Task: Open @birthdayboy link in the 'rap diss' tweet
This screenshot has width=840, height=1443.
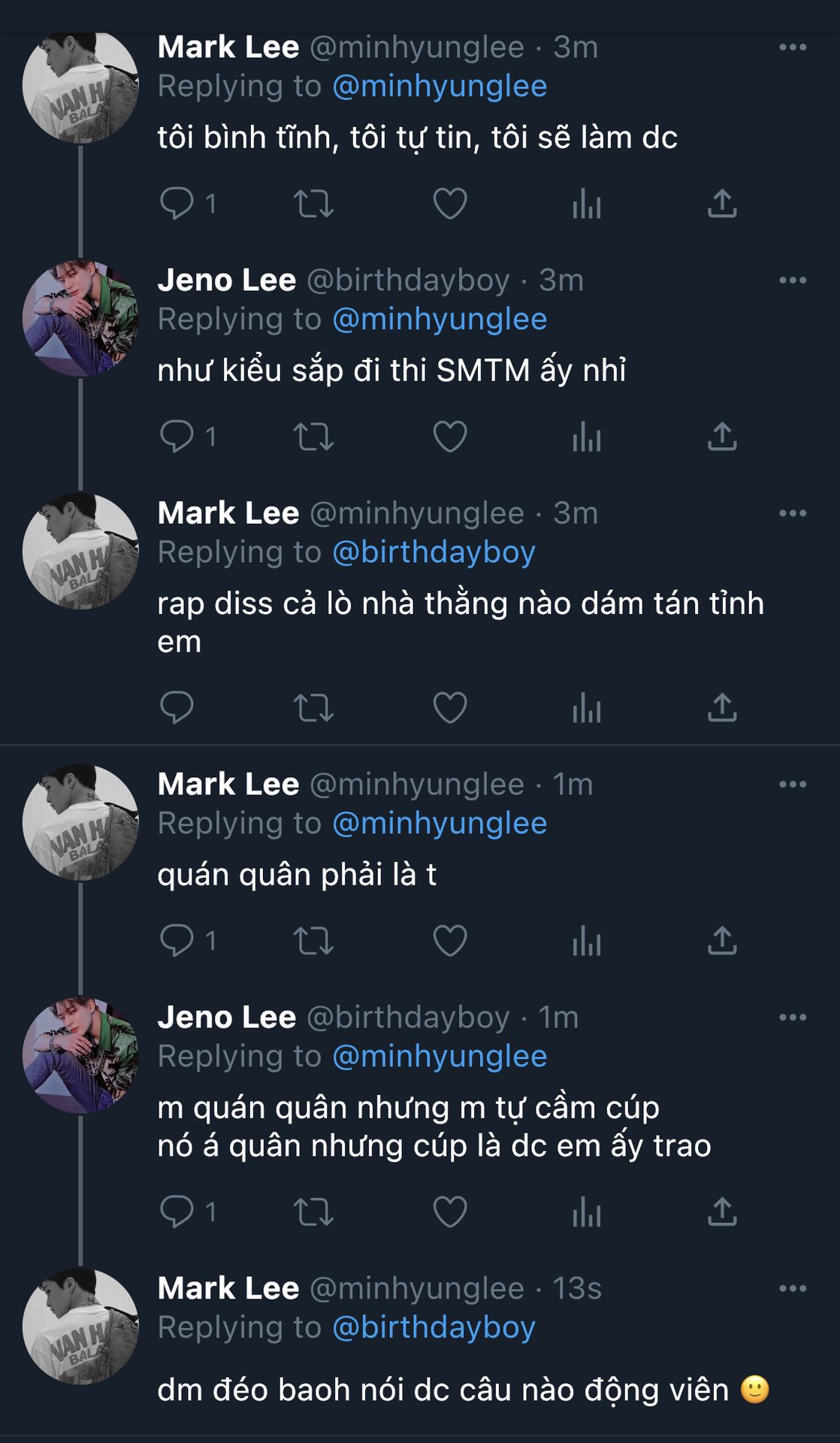Action: [x=434, y=552]
